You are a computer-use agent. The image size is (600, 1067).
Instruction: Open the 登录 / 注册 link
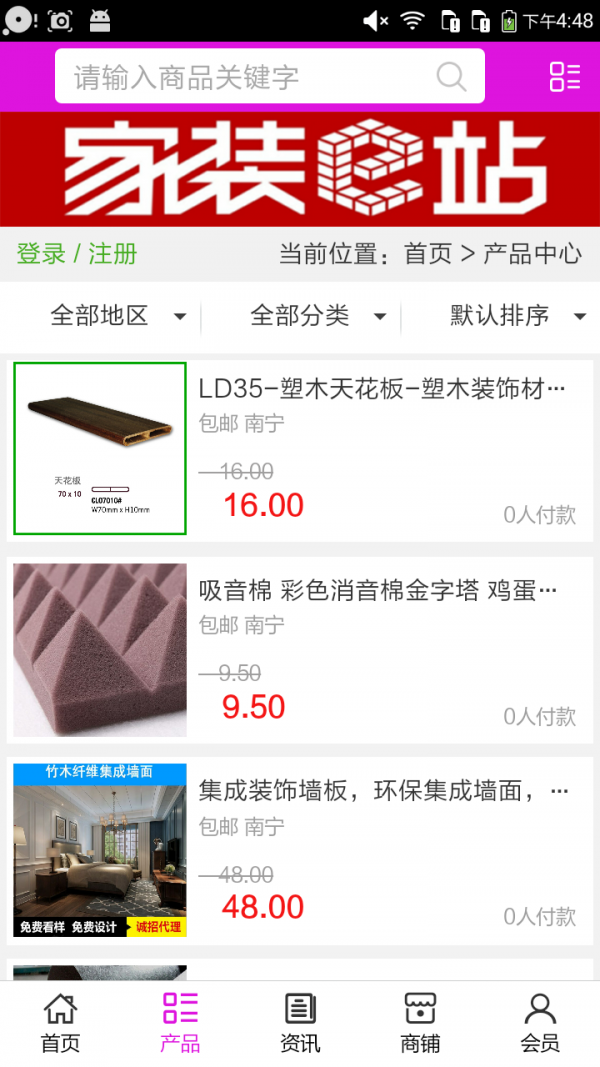(77, 254)
